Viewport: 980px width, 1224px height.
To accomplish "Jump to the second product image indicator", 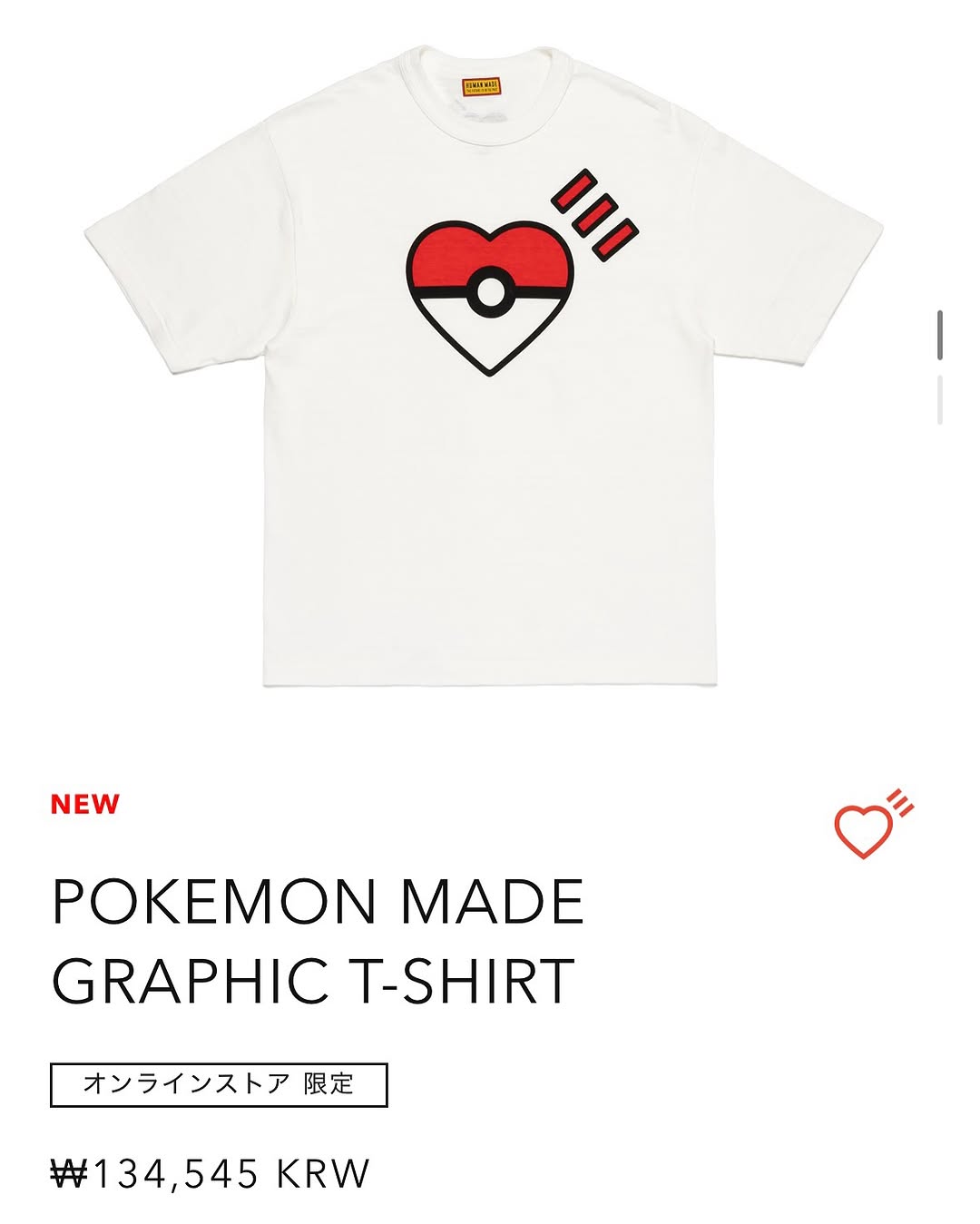I will click(940, 399).
